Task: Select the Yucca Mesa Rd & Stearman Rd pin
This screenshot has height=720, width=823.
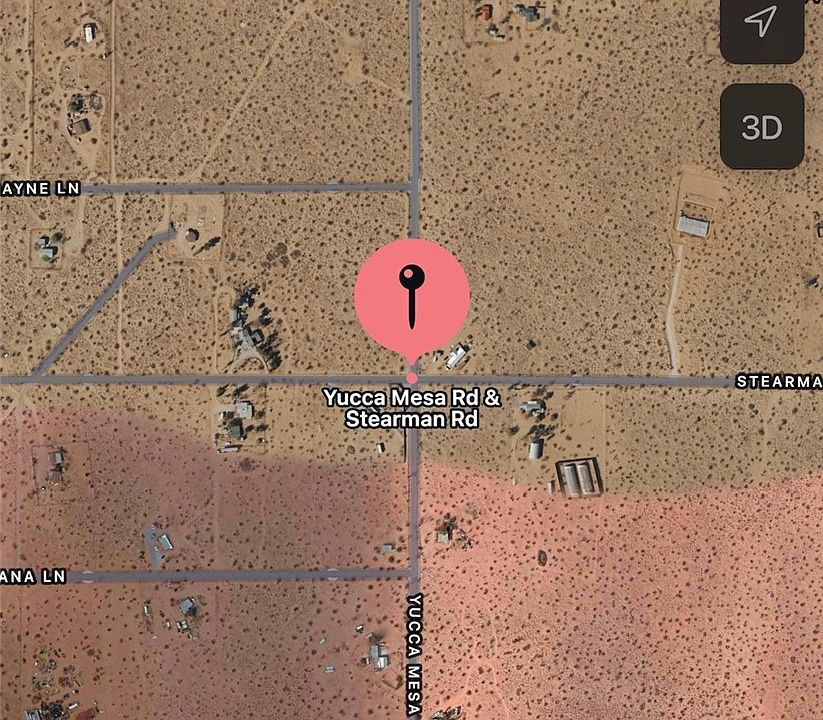Action: [411, 297]
